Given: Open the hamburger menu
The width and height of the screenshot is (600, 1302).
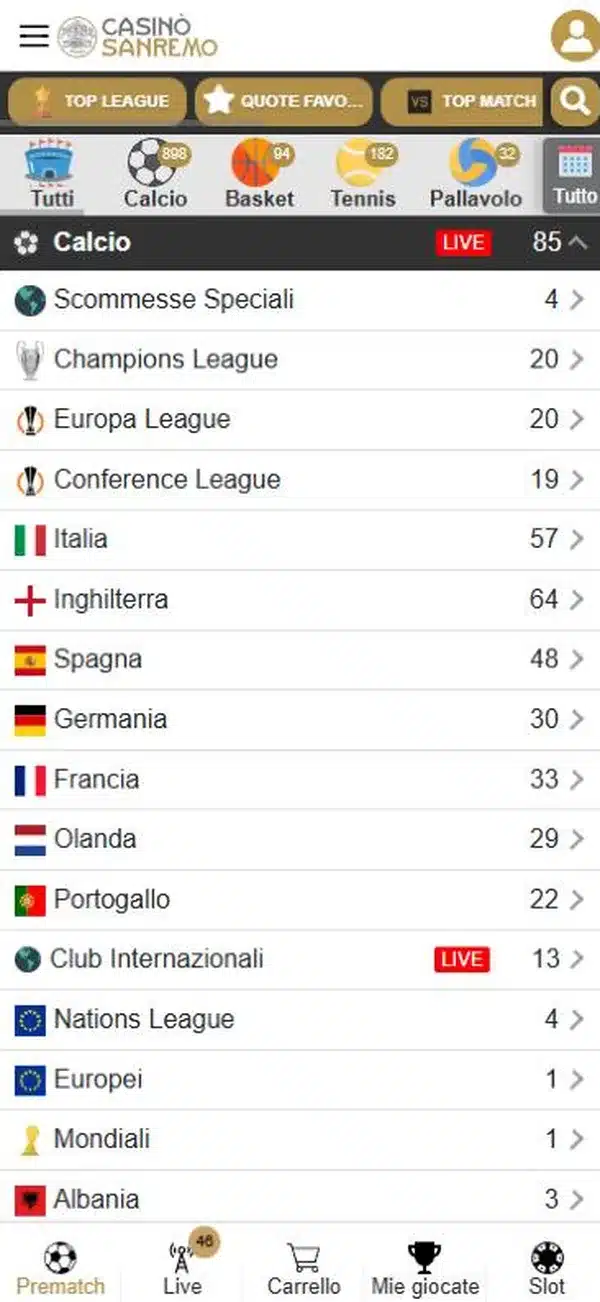Looking at the screenshot, I should pos(34,36).
